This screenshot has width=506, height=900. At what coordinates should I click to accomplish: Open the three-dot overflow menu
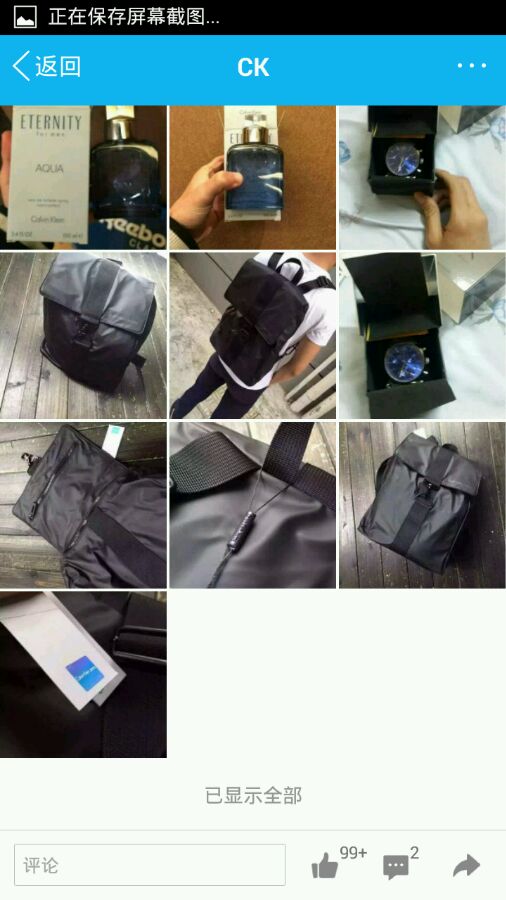[x=472, y=66]
